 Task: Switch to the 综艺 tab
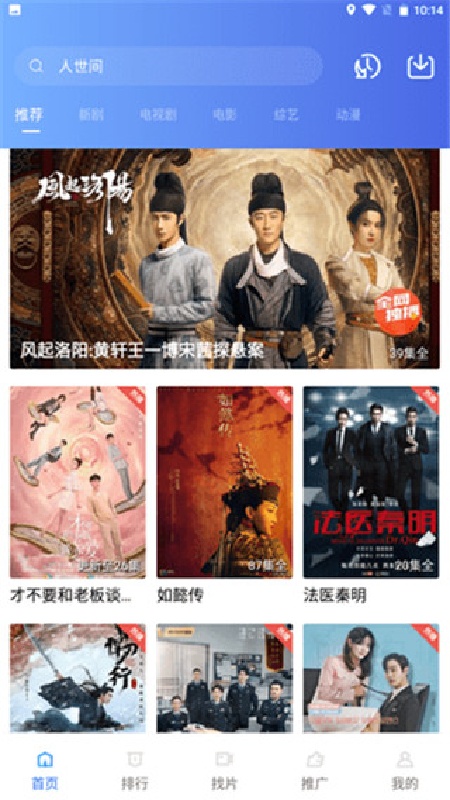tap(286, 114)
